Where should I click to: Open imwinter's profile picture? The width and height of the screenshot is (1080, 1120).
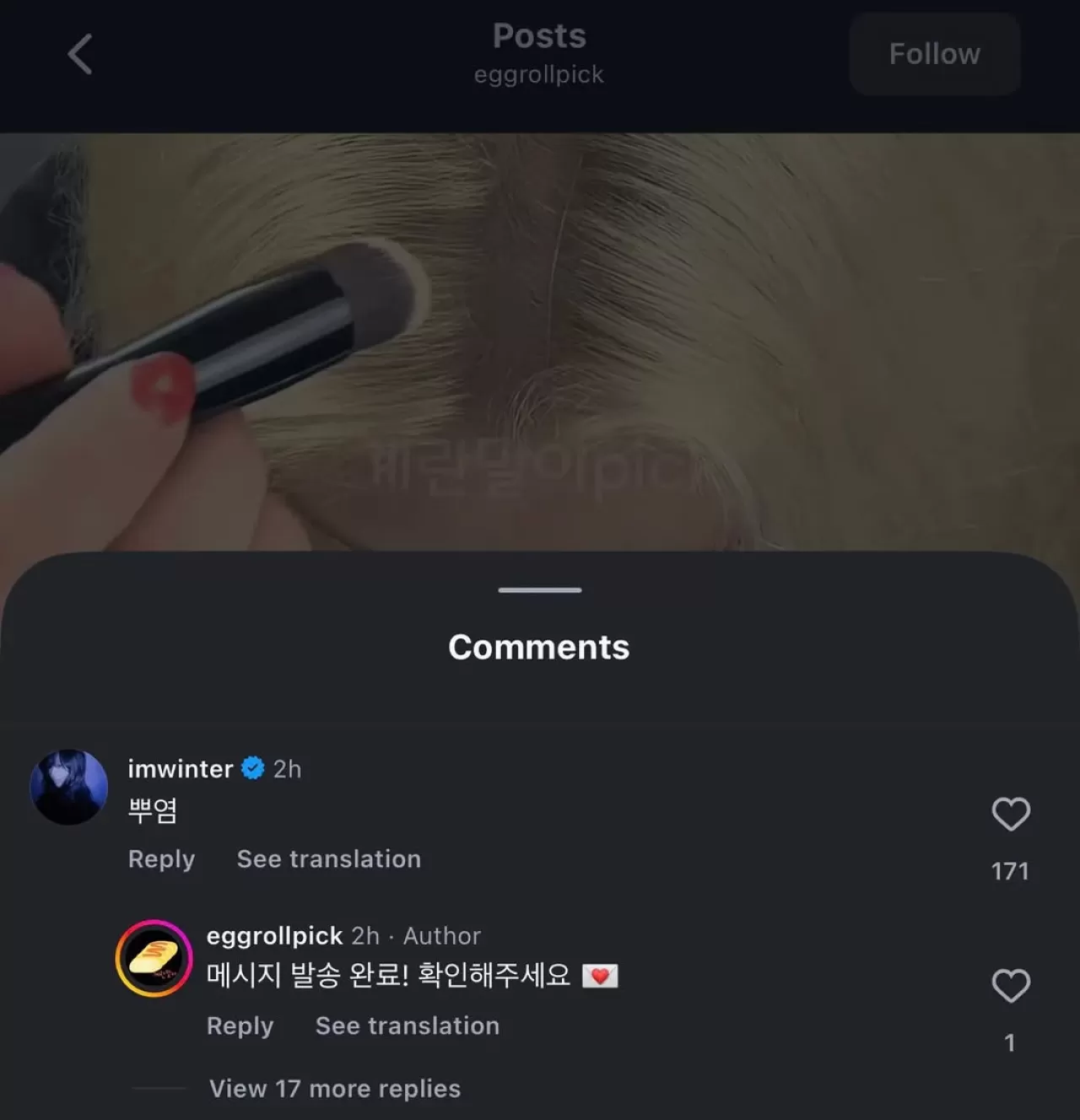[x=69, y=787]
